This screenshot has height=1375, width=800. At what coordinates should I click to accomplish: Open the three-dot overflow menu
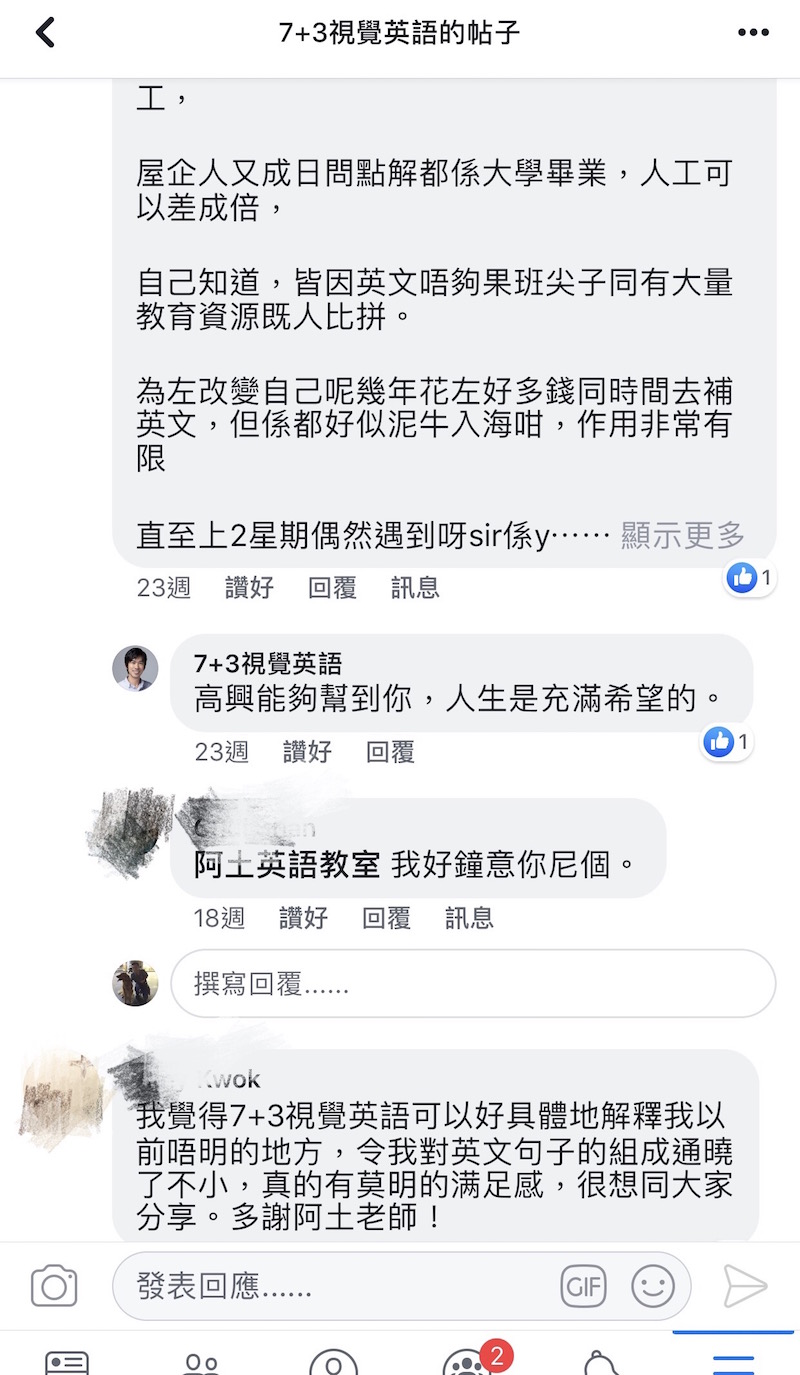tap(753, 34)
